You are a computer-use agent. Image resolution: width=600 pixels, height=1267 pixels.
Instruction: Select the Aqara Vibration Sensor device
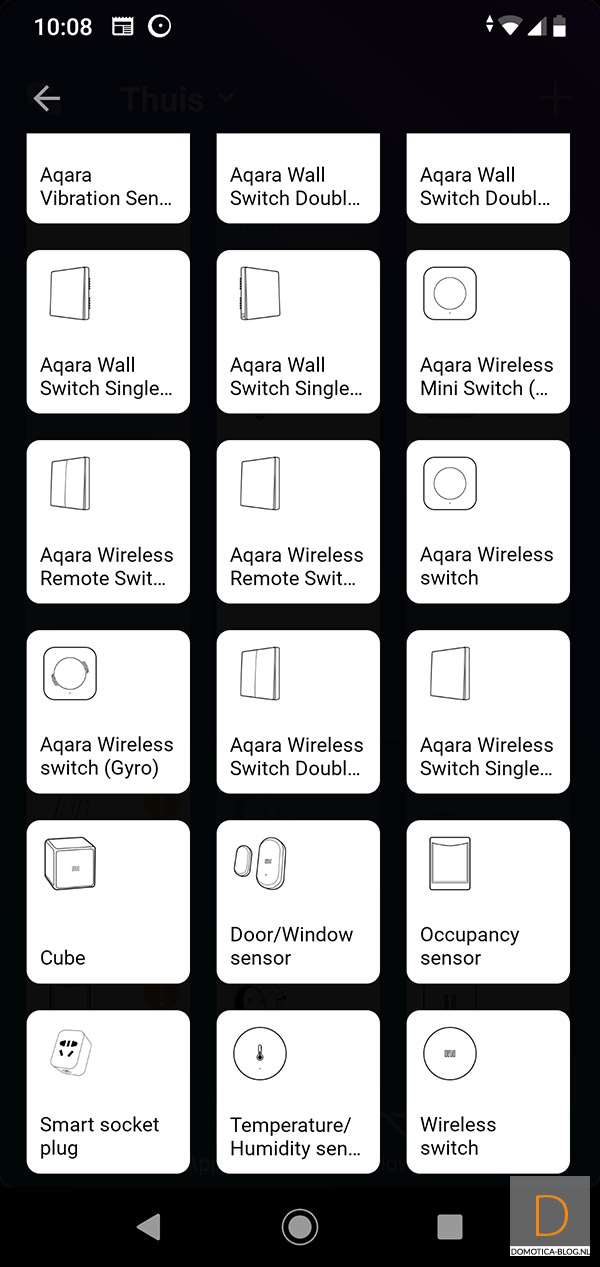point(108,180)
